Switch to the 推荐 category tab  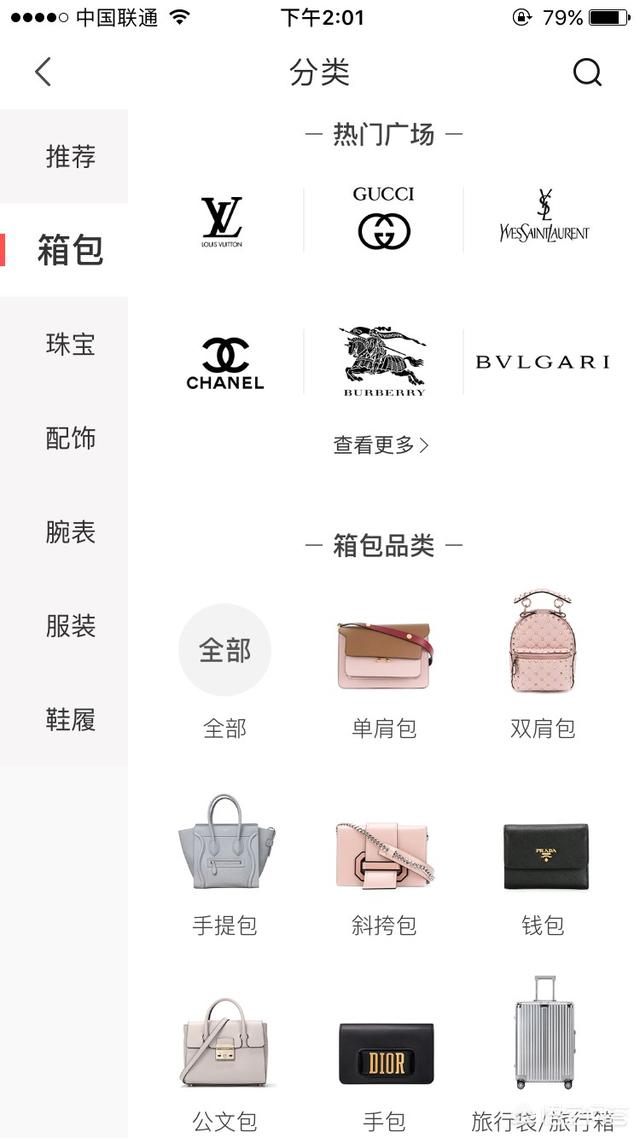[x=70, y=157]
